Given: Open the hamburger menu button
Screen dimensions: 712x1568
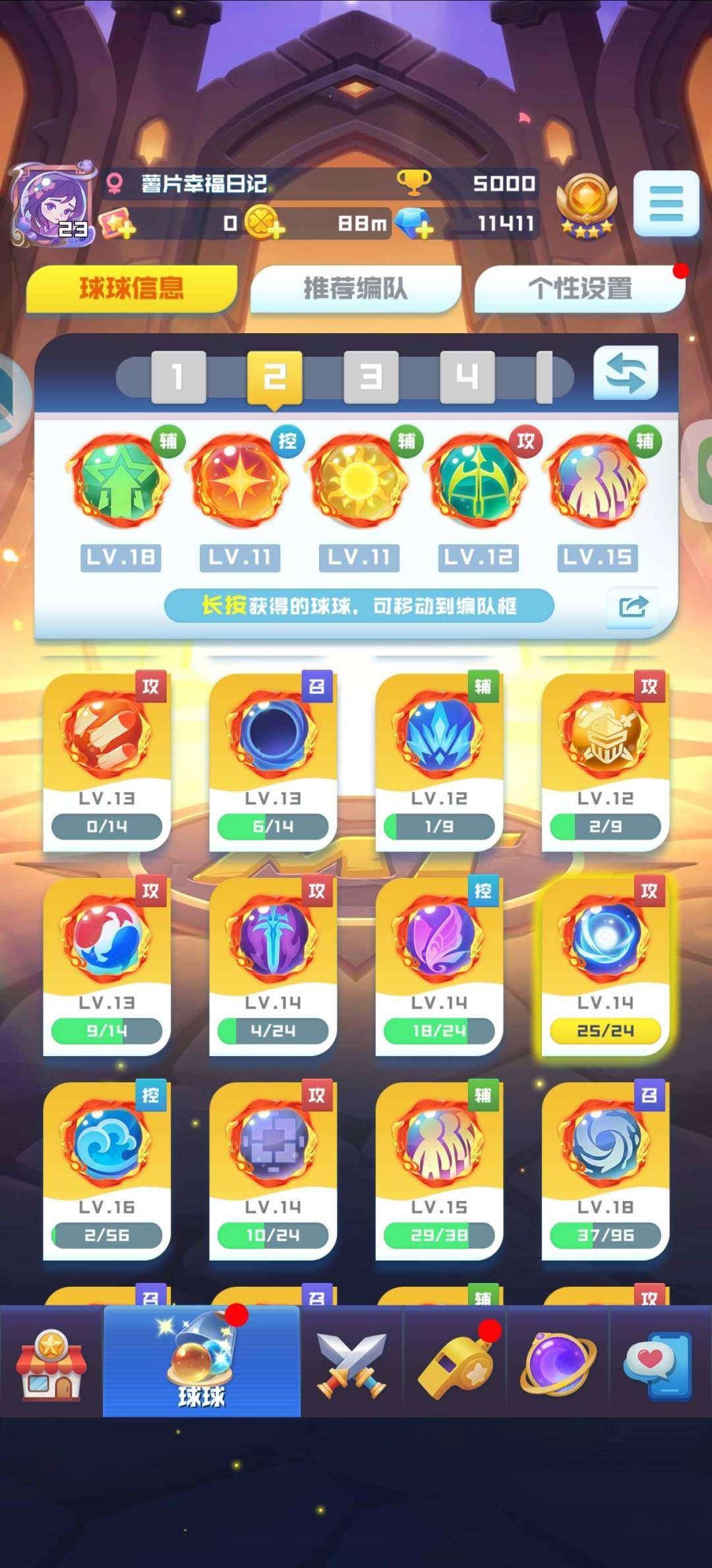Looking at the screenshot, I should point(666,203).
